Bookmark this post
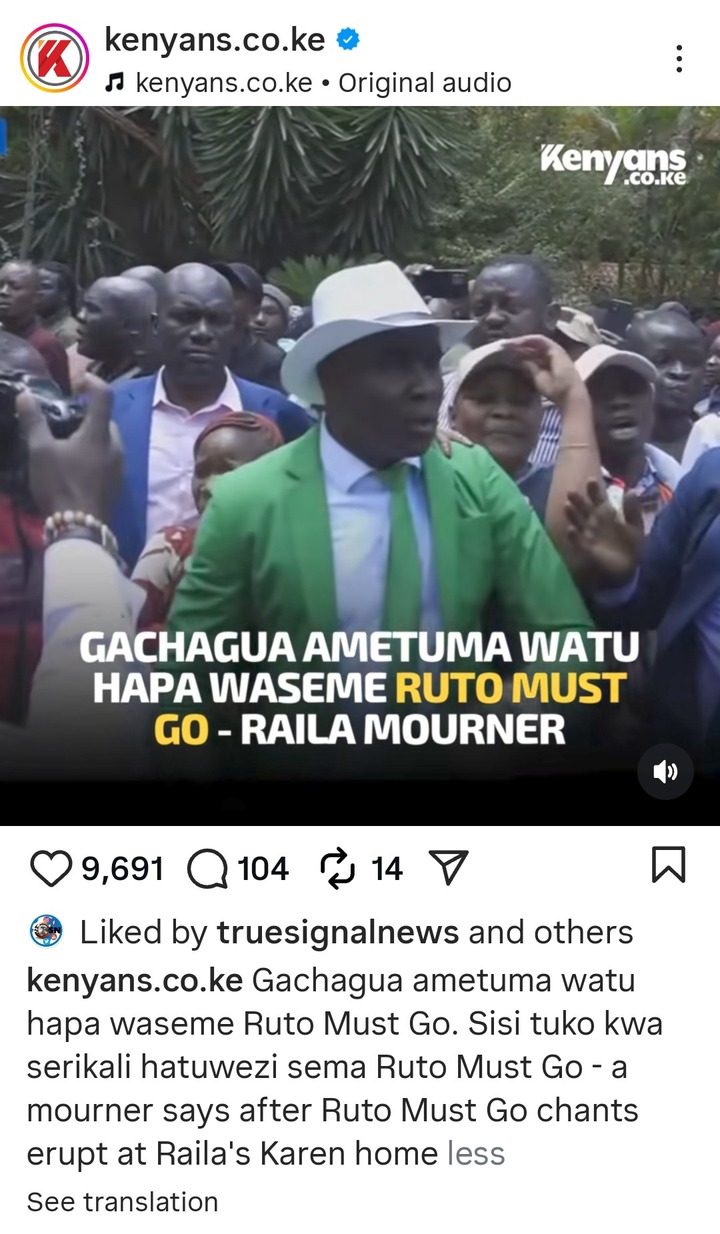The image size is (720, 1234). coord(668,865)
